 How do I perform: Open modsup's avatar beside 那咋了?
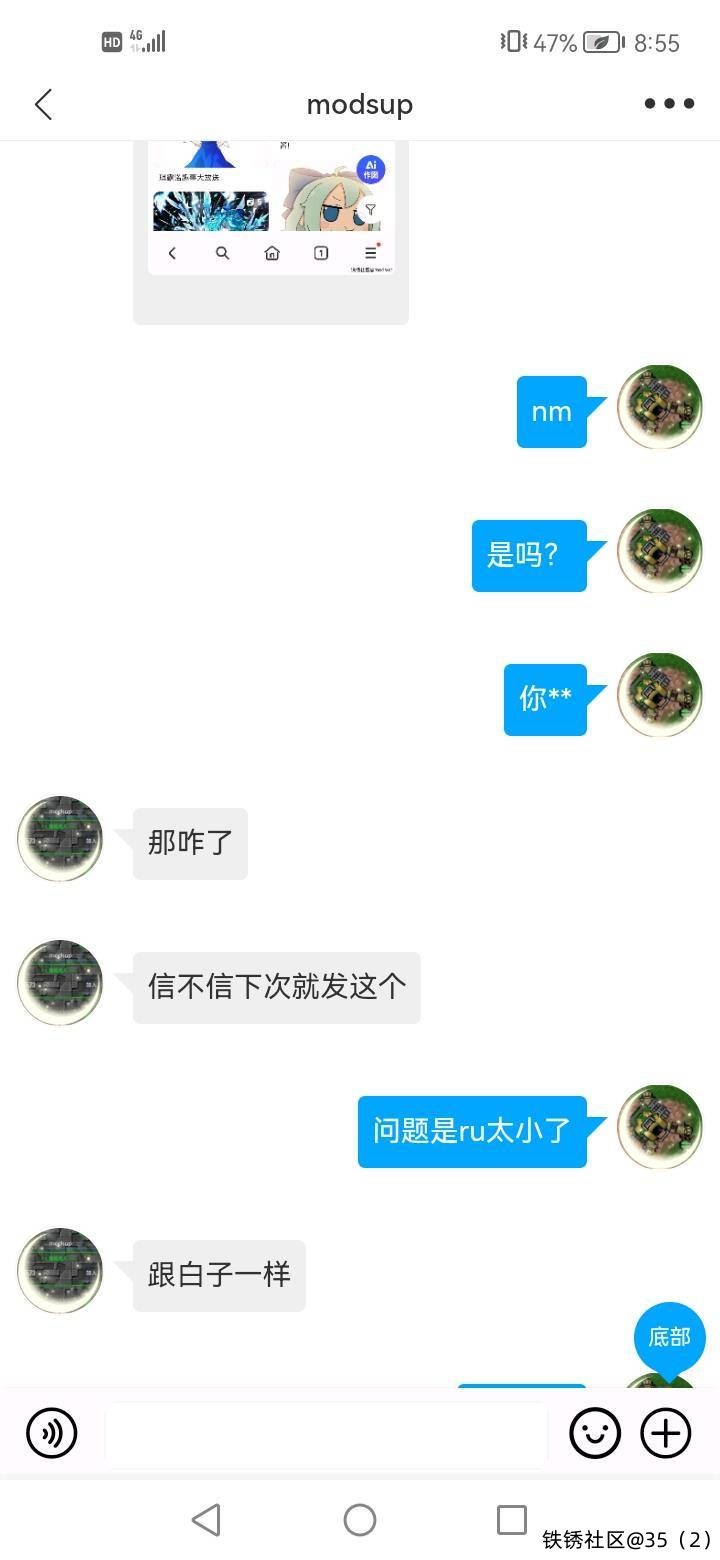[60, 839]
